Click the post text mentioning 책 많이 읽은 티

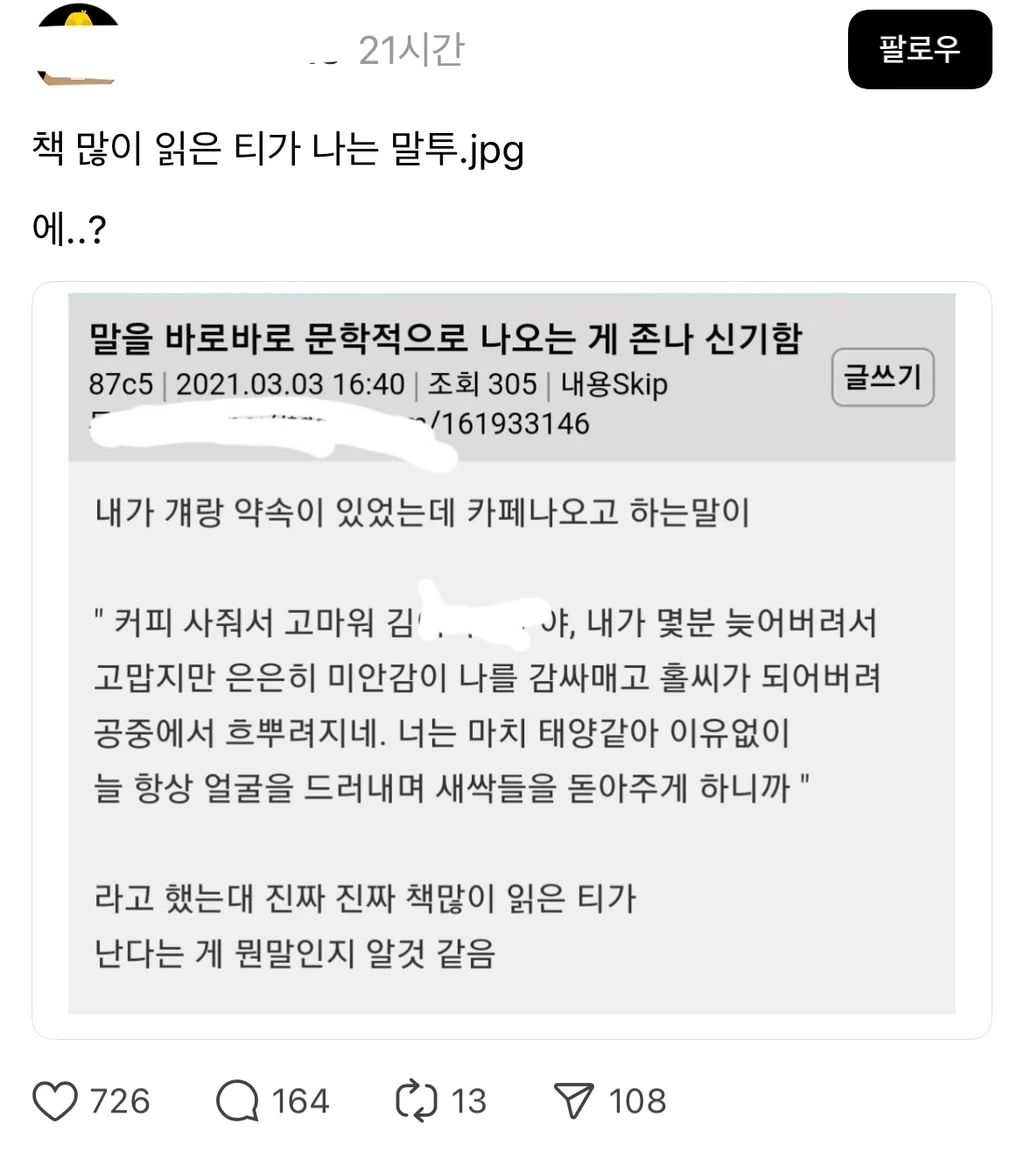(x=277, y=150)
